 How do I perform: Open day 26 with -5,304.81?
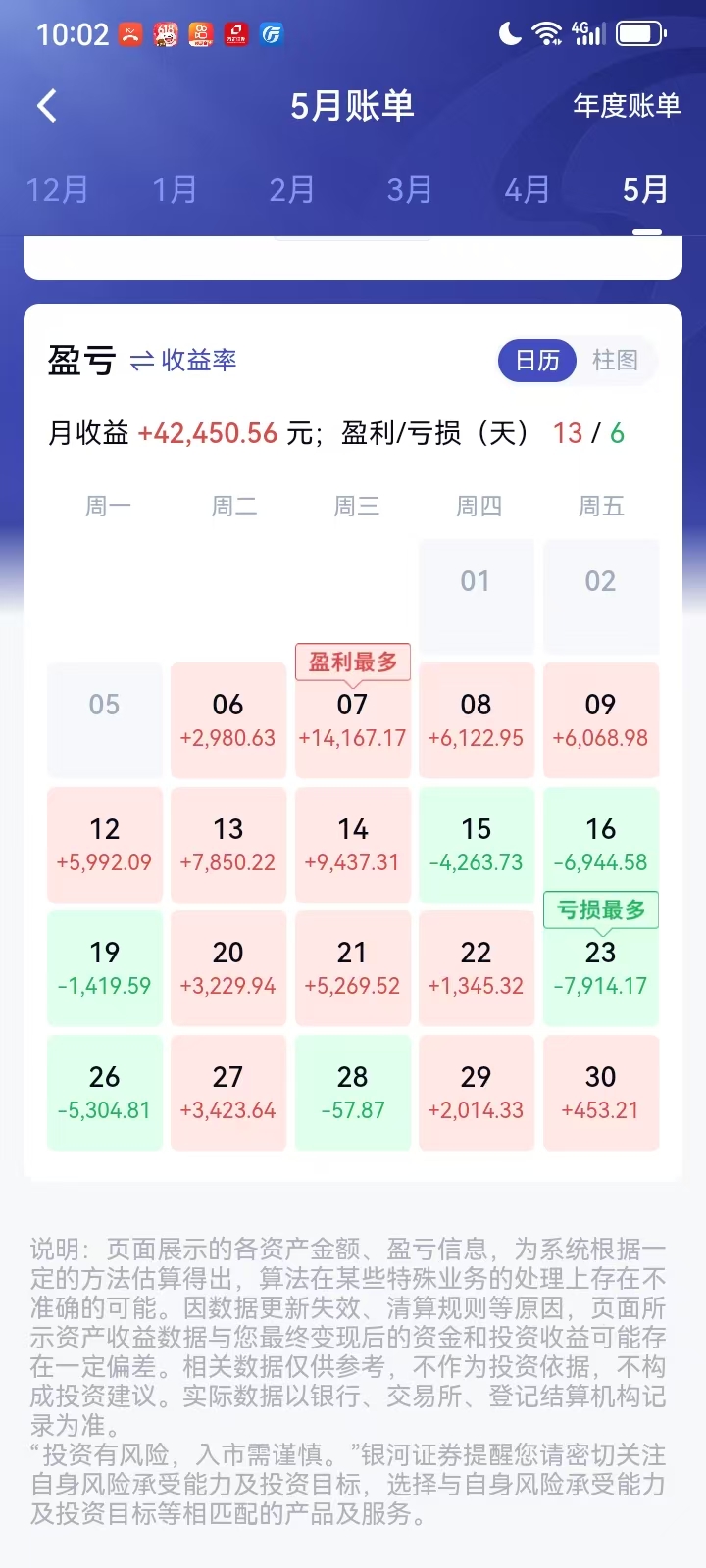tap(104, 1092)
